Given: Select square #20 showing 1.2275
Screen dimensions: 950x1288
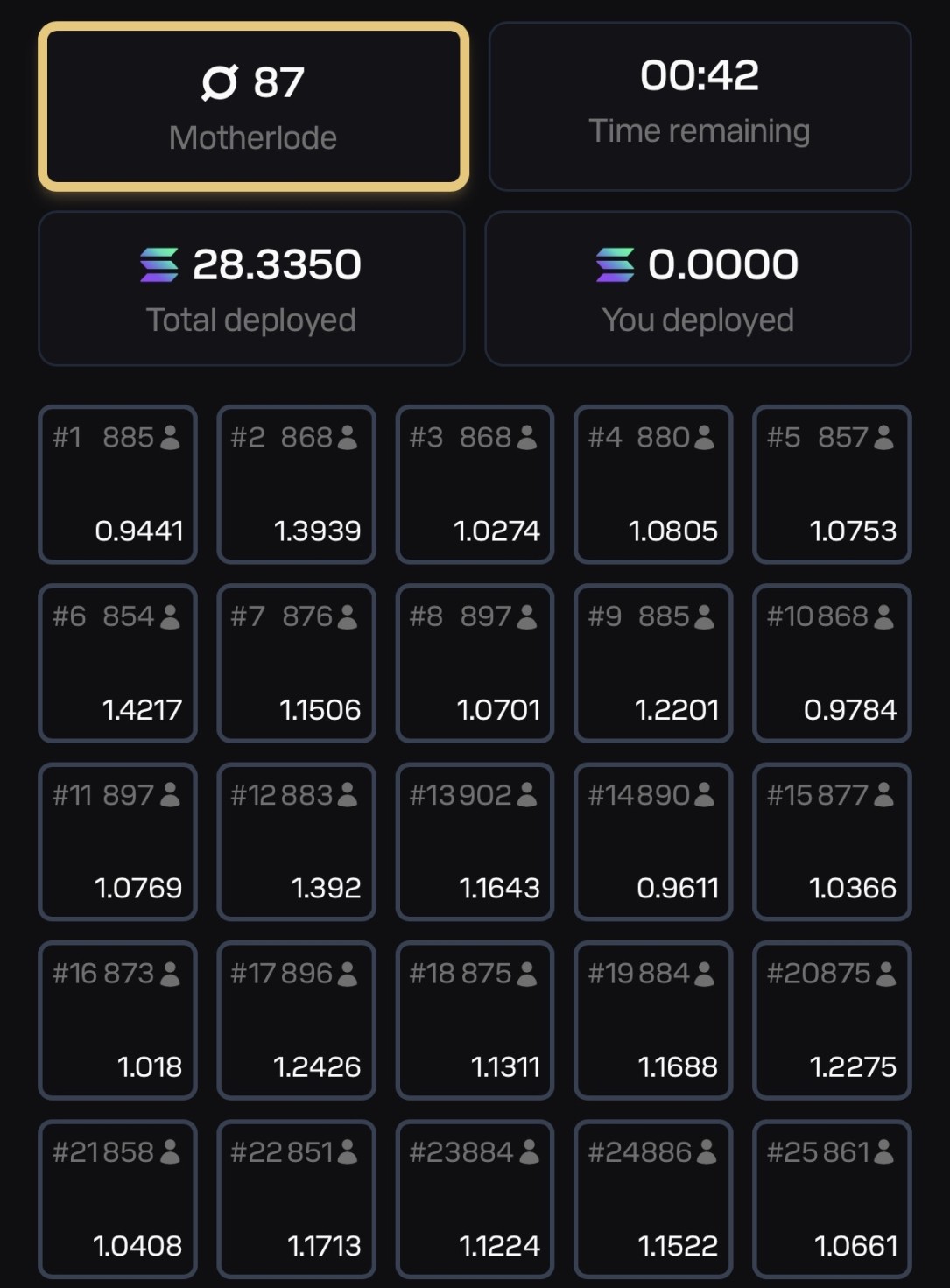Looking at the screenshot, I should pos(832,1020).
